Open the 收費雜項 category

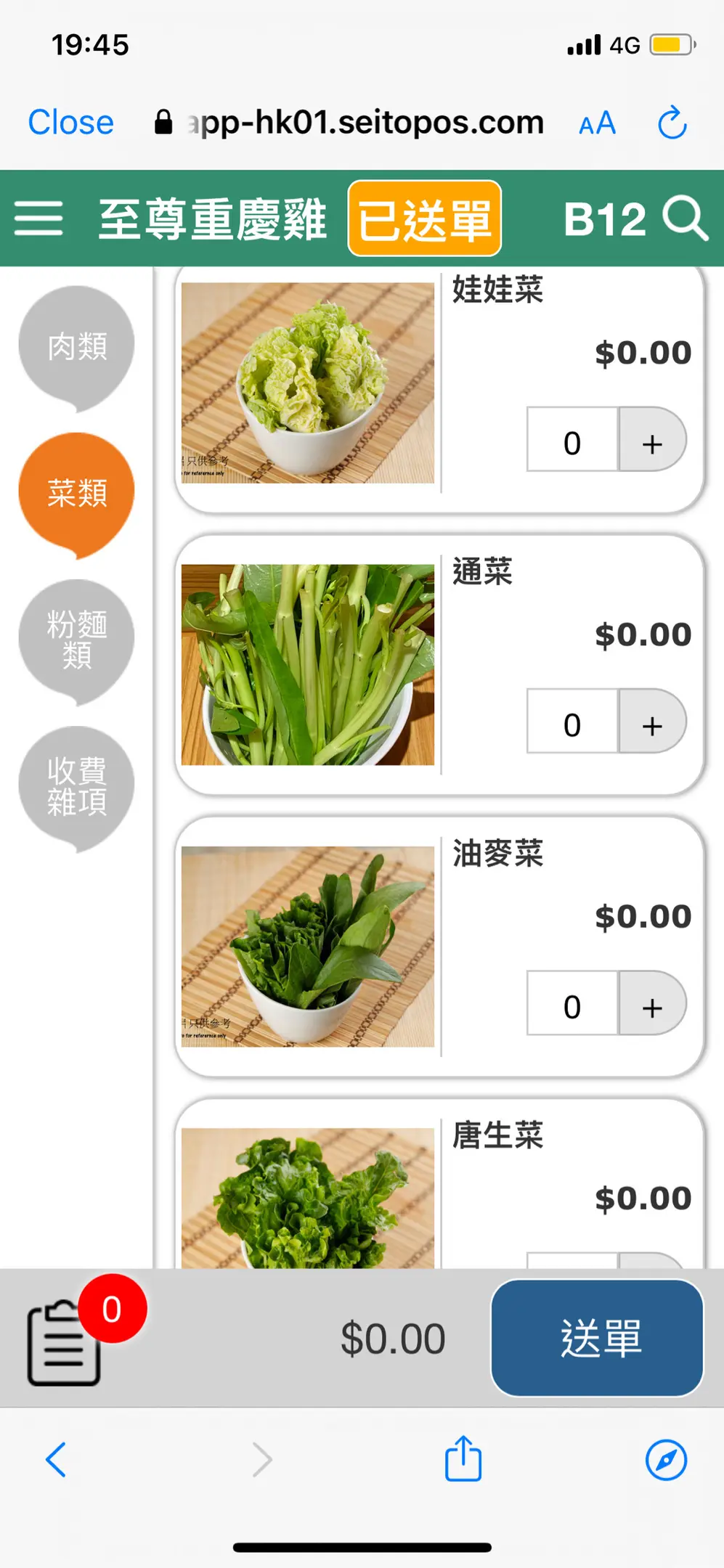77,786
